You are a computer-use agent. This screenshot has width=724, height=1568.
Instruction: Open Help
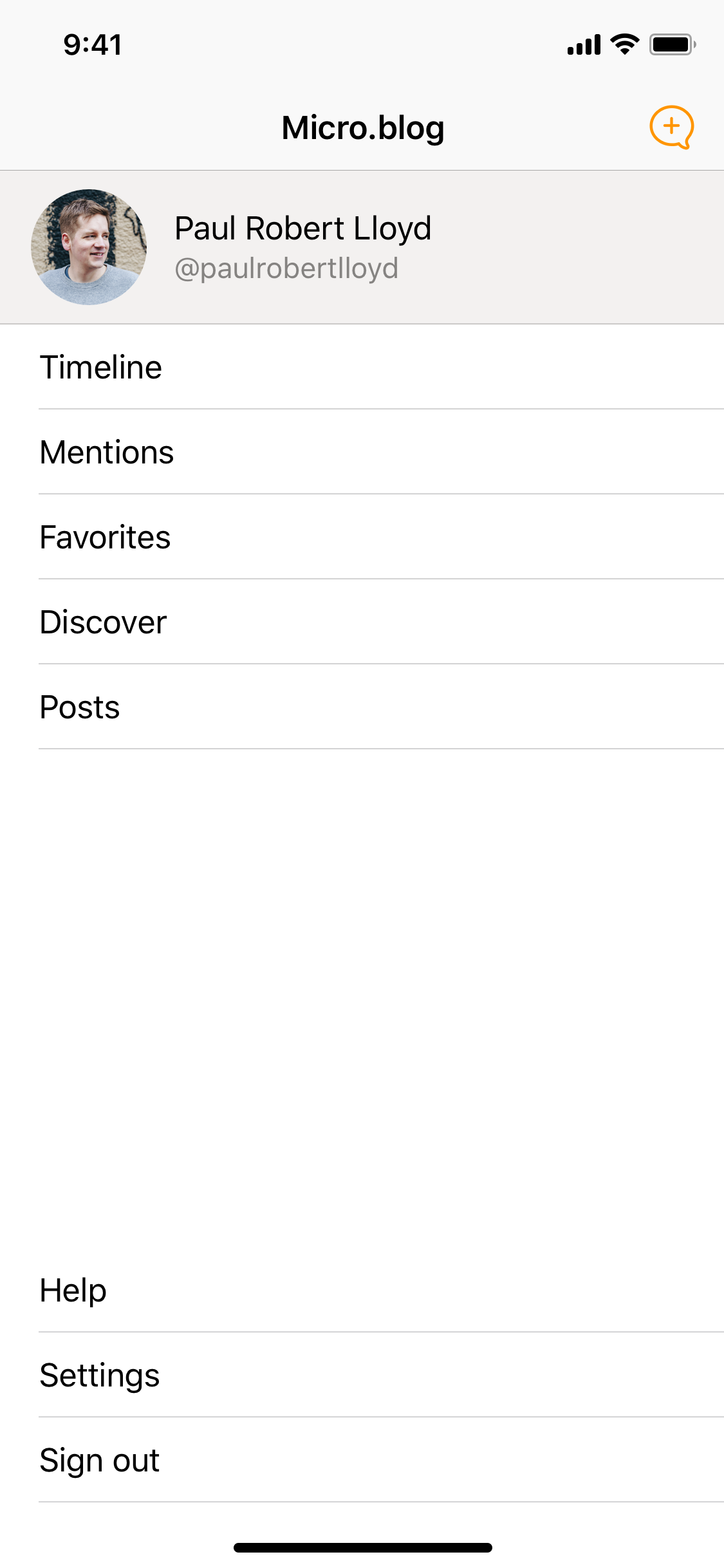[72, 1290]
